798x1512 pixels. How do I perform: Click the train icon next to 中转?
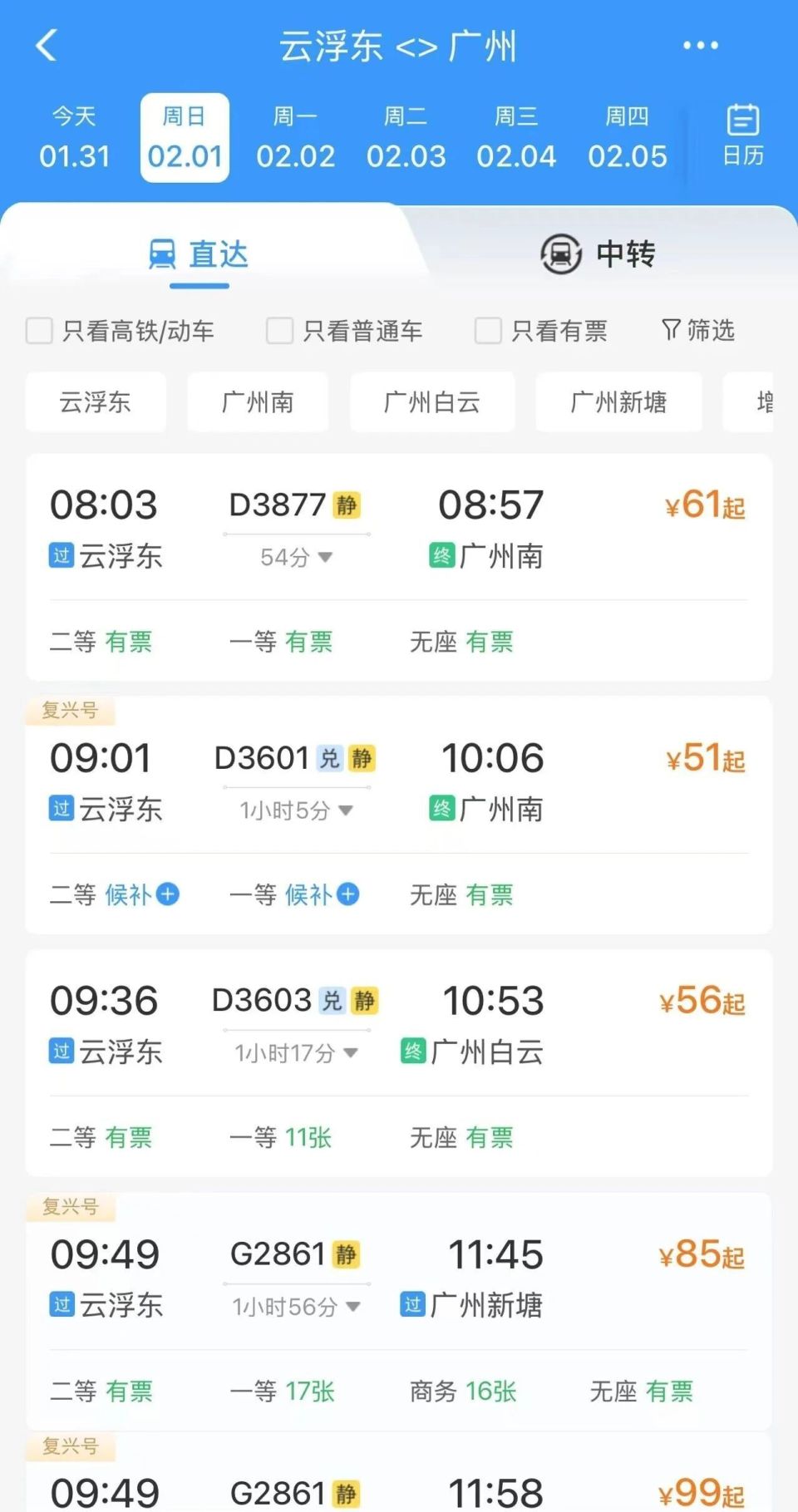coord(560,254)
